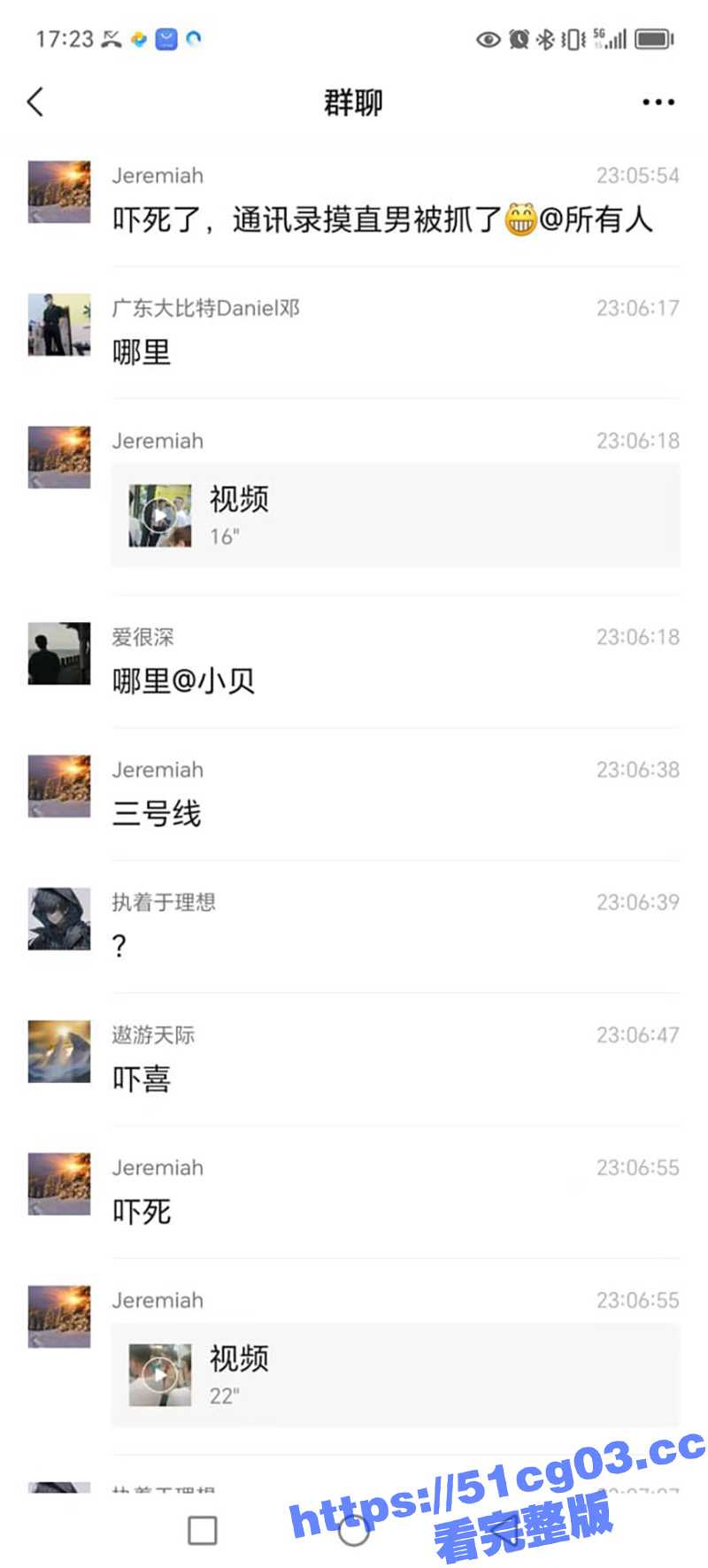
Task: Tap 执着于理想's hooded avatar
Action: coord(58,919)
